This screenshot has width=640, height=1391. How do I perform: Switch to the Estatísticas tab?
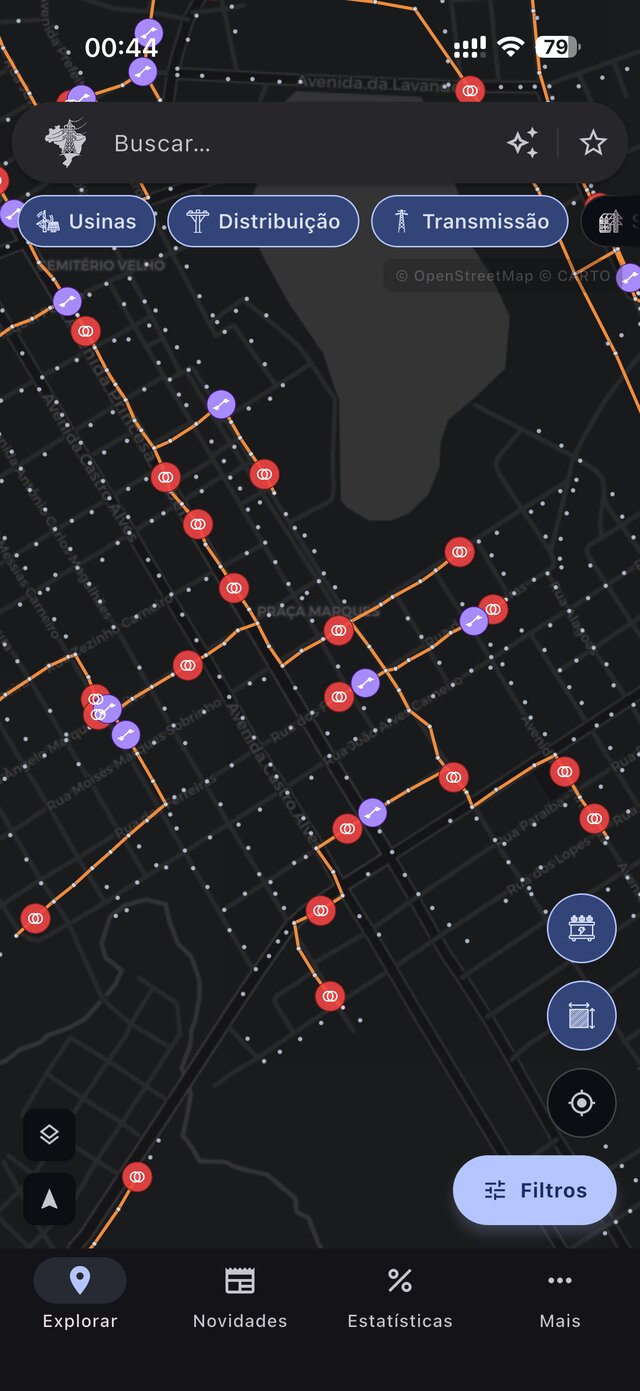pyautogui.click(x=400, y=1298)
